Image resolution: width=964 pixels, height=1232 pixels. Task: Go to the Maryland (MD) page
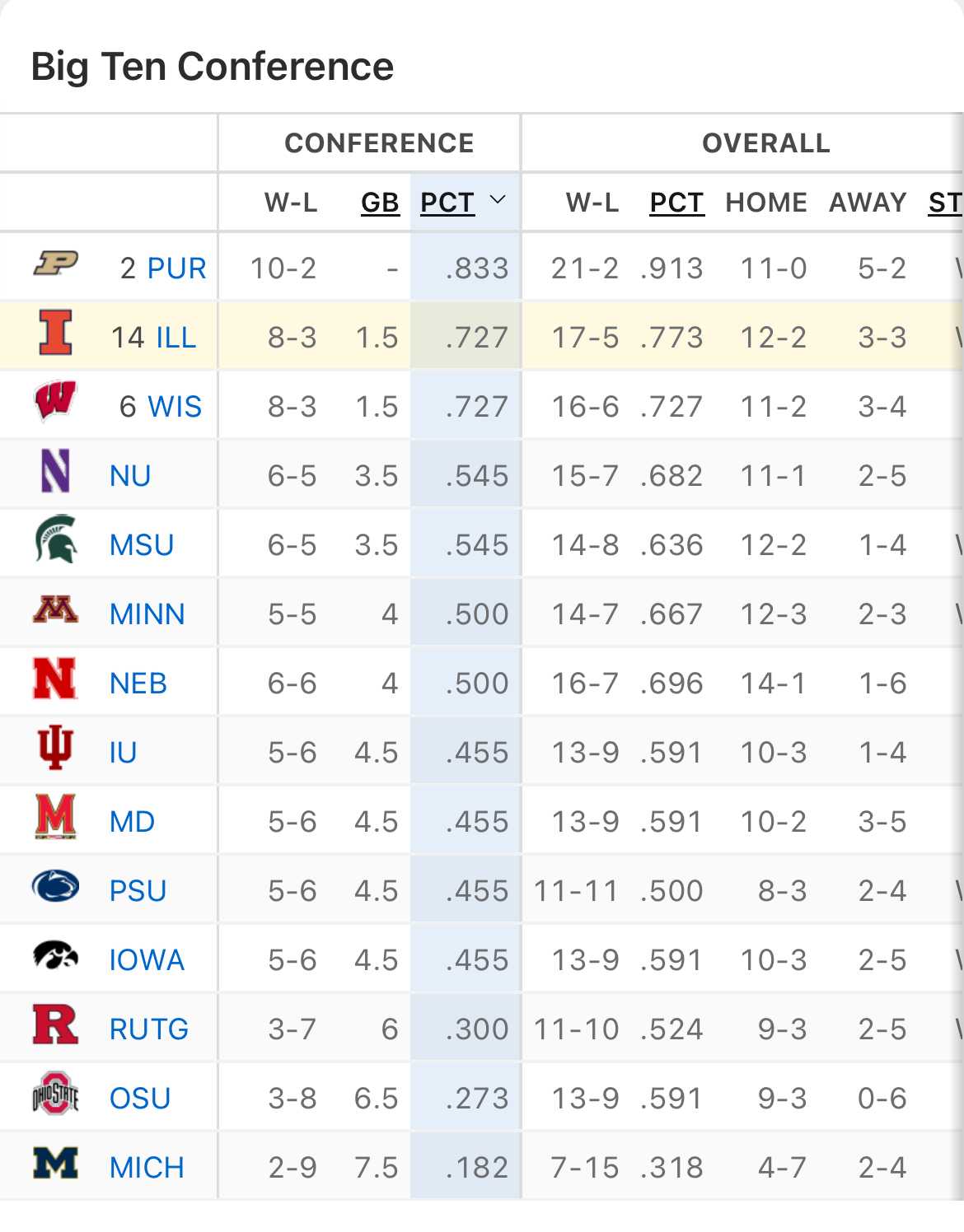(x=132, y=822)
